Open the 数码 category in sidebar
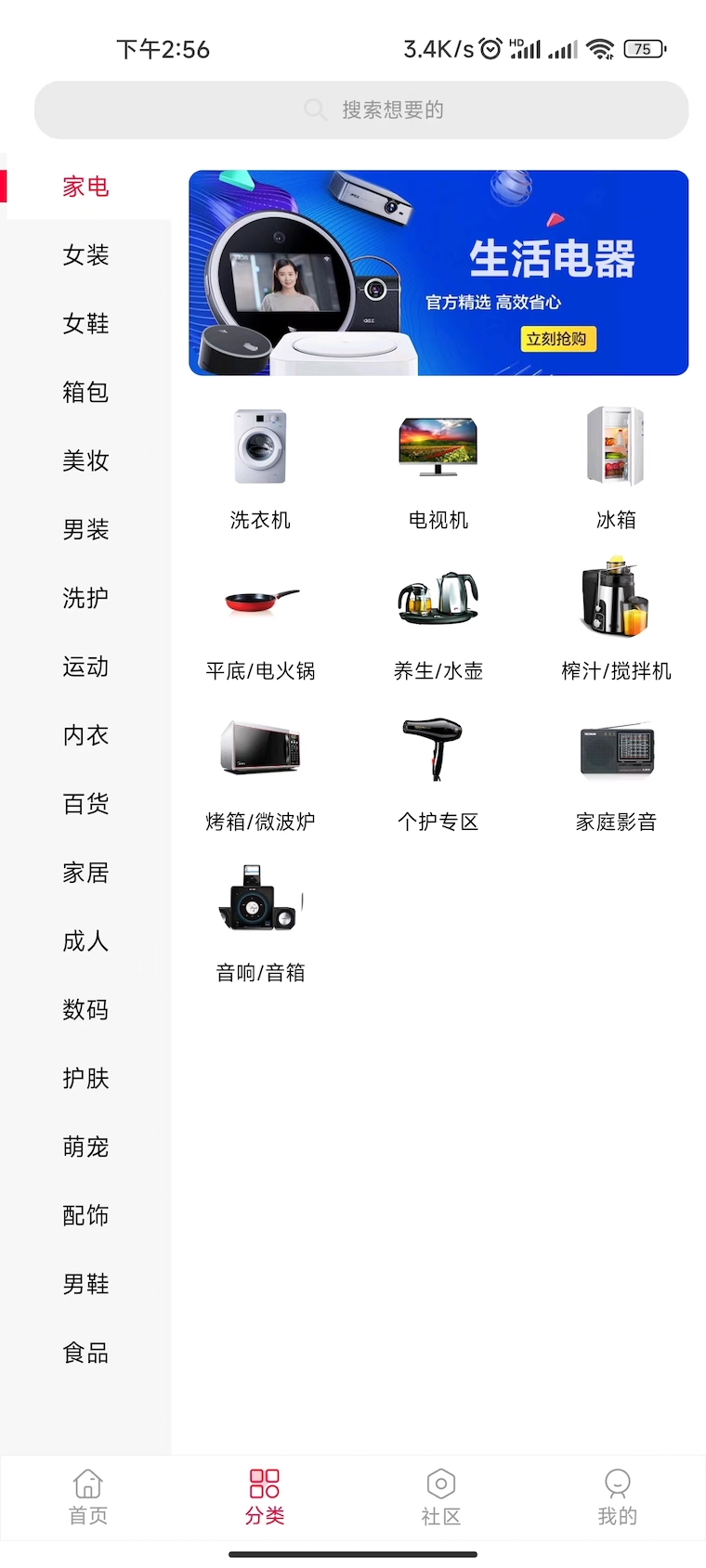This screenshot has width=706, height=1568. pyautogui.click(x=85, y=1010)
